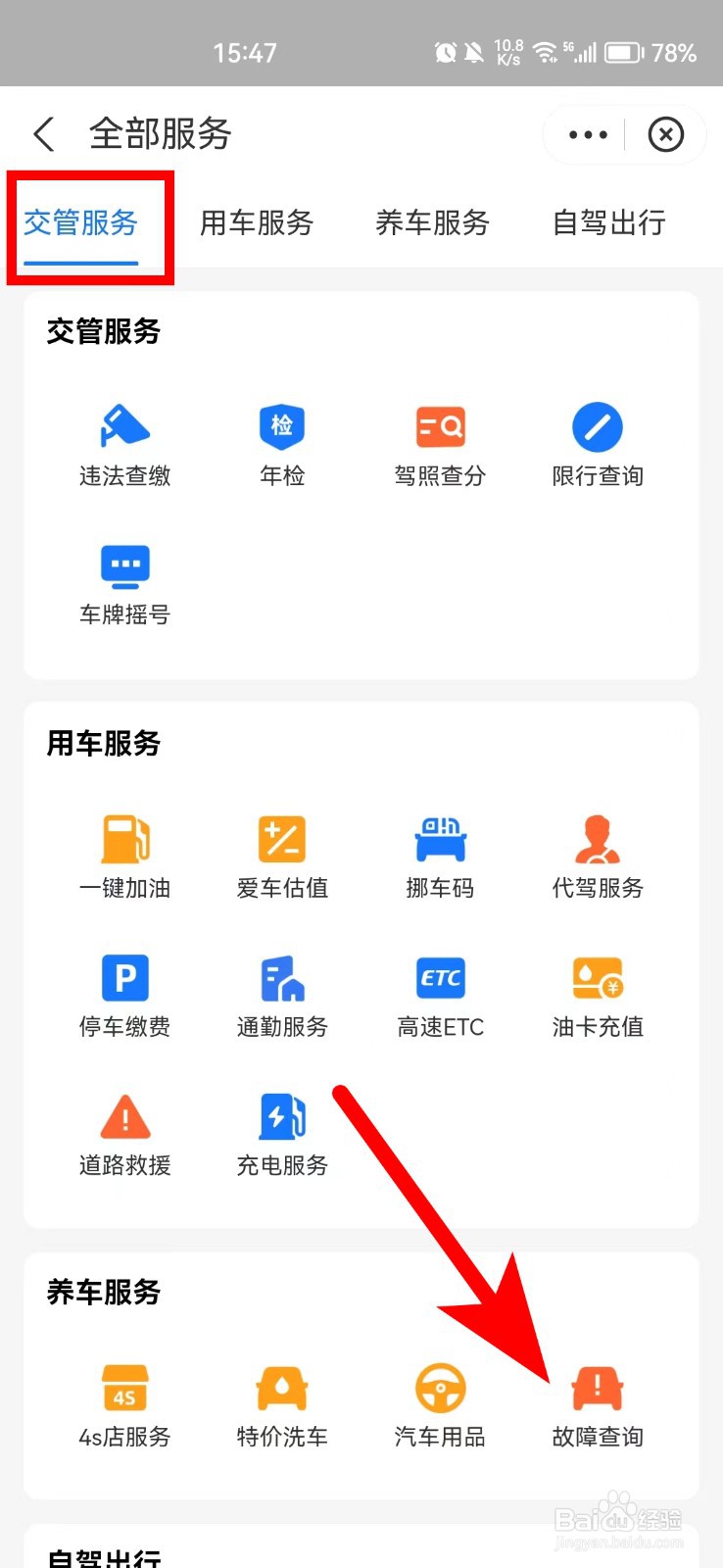Viewport: 723px width, 1568px height.
Task: Open 挪车码
Action: 440,857
